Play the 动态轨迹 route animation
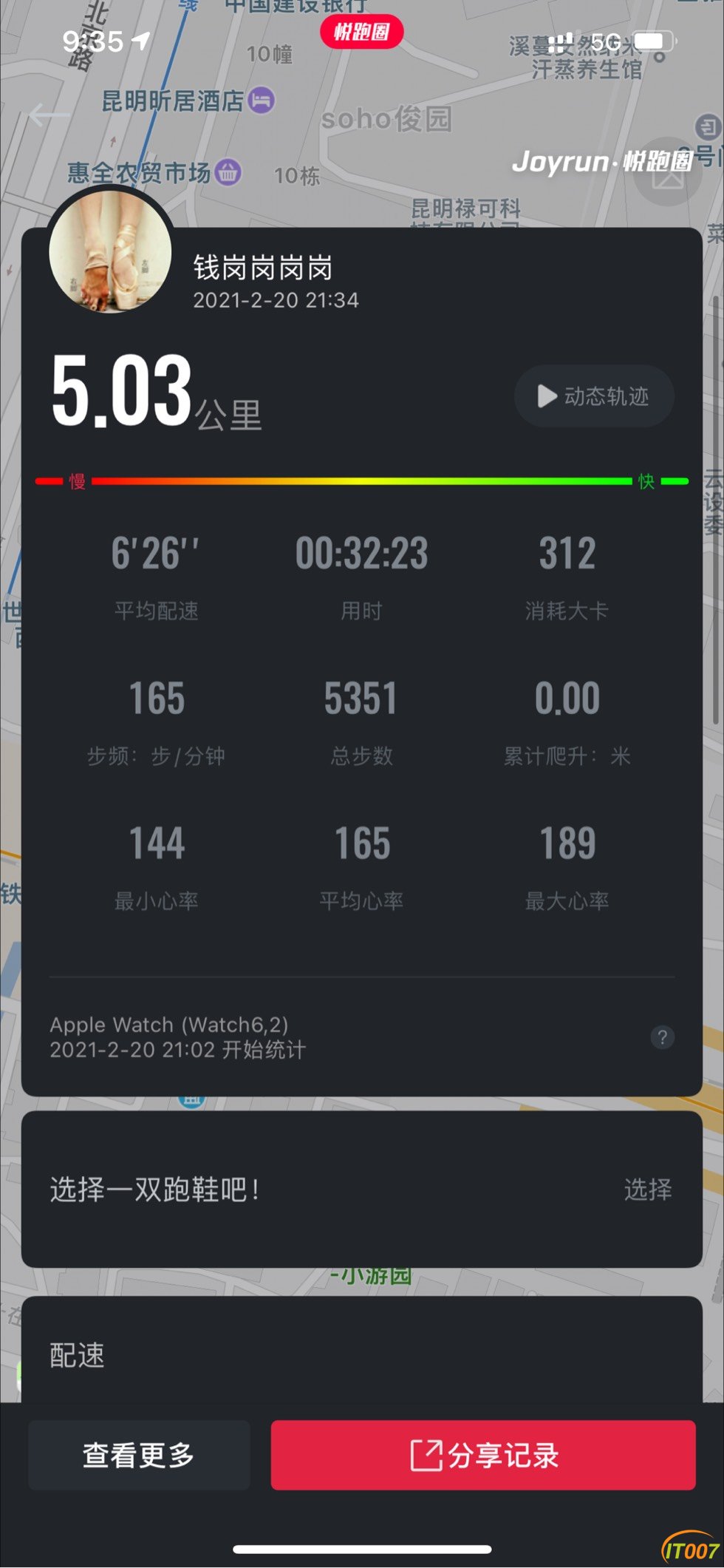This screenshot has height=1568, width=724. (x=594, y=396)
